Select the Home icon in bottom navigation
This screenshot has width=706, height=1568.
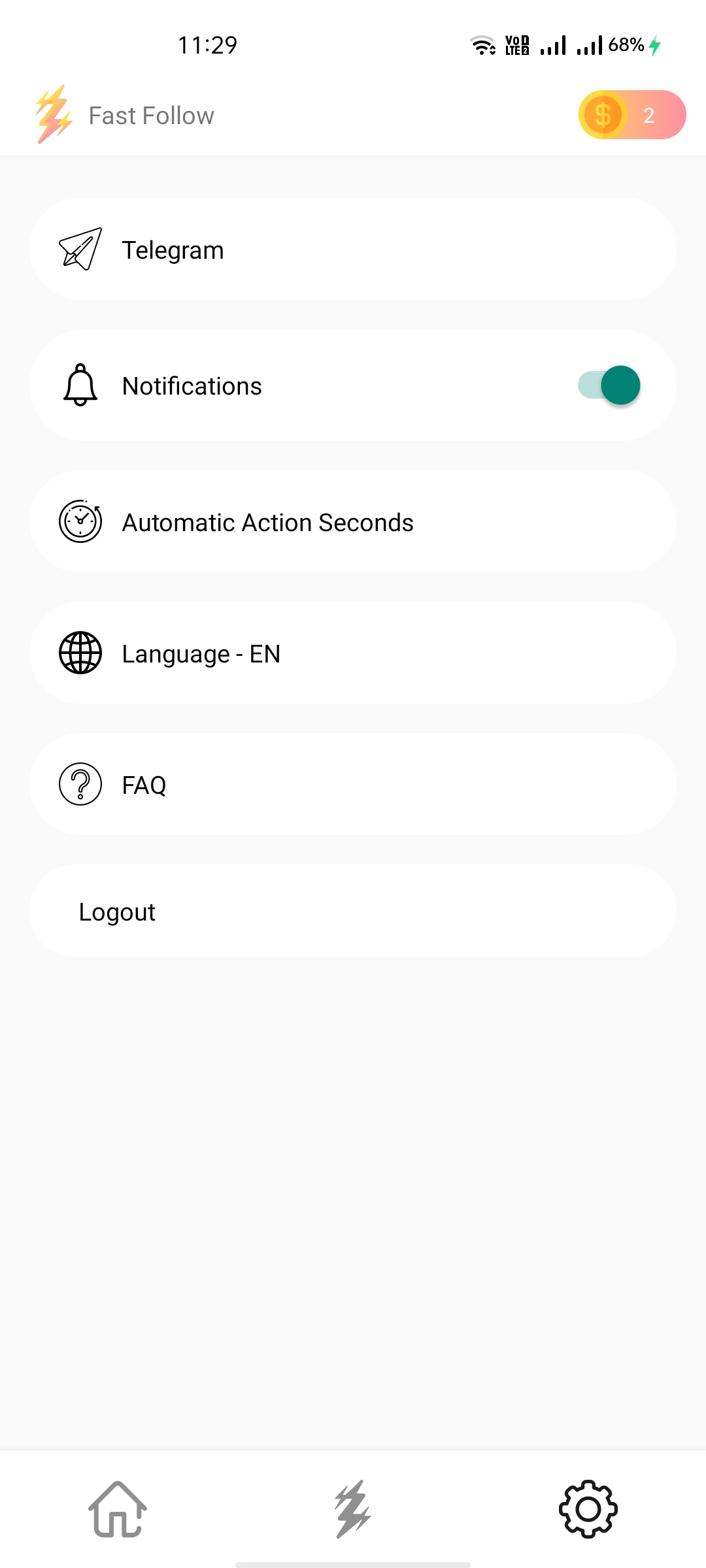tap(116, 1511)
